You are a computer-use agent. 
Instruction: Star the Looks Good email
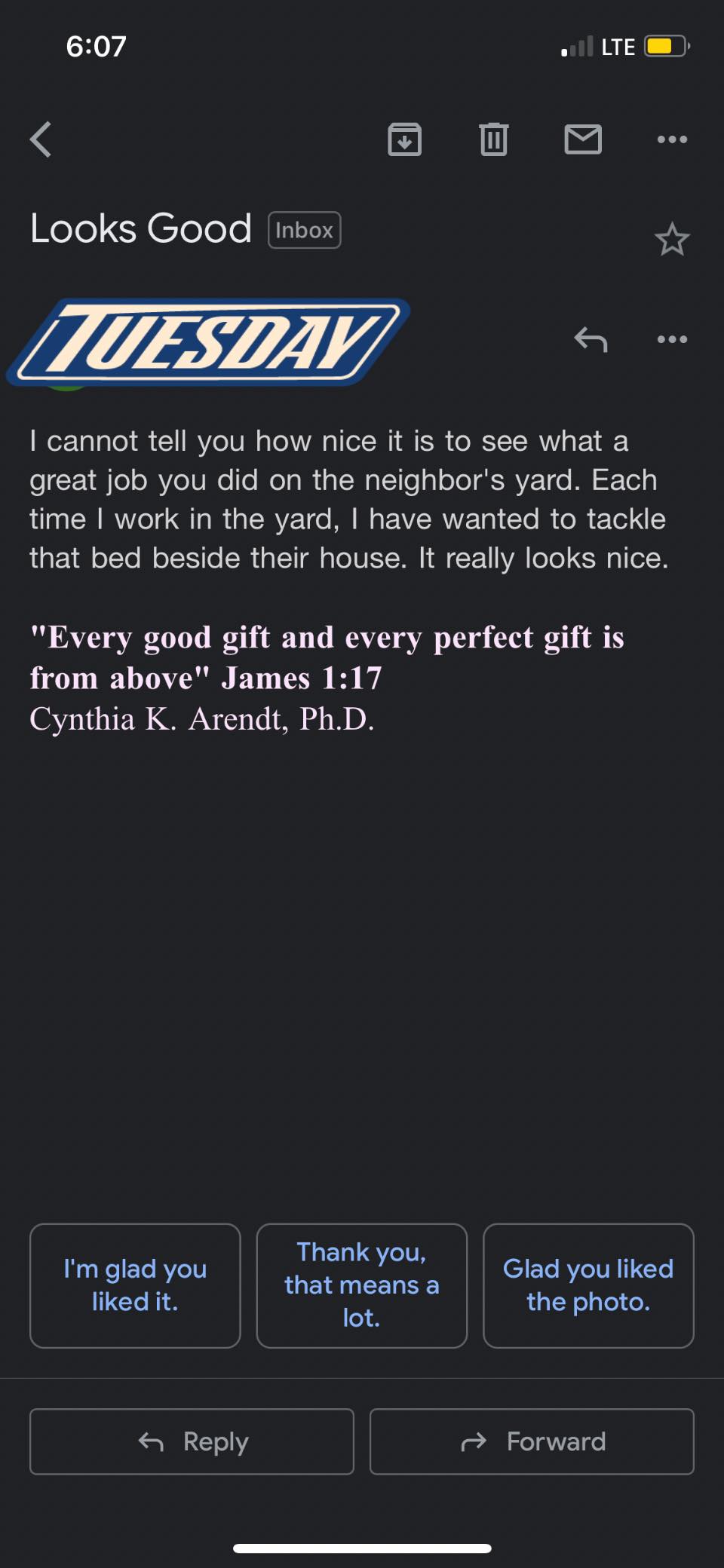click(671, 240)
